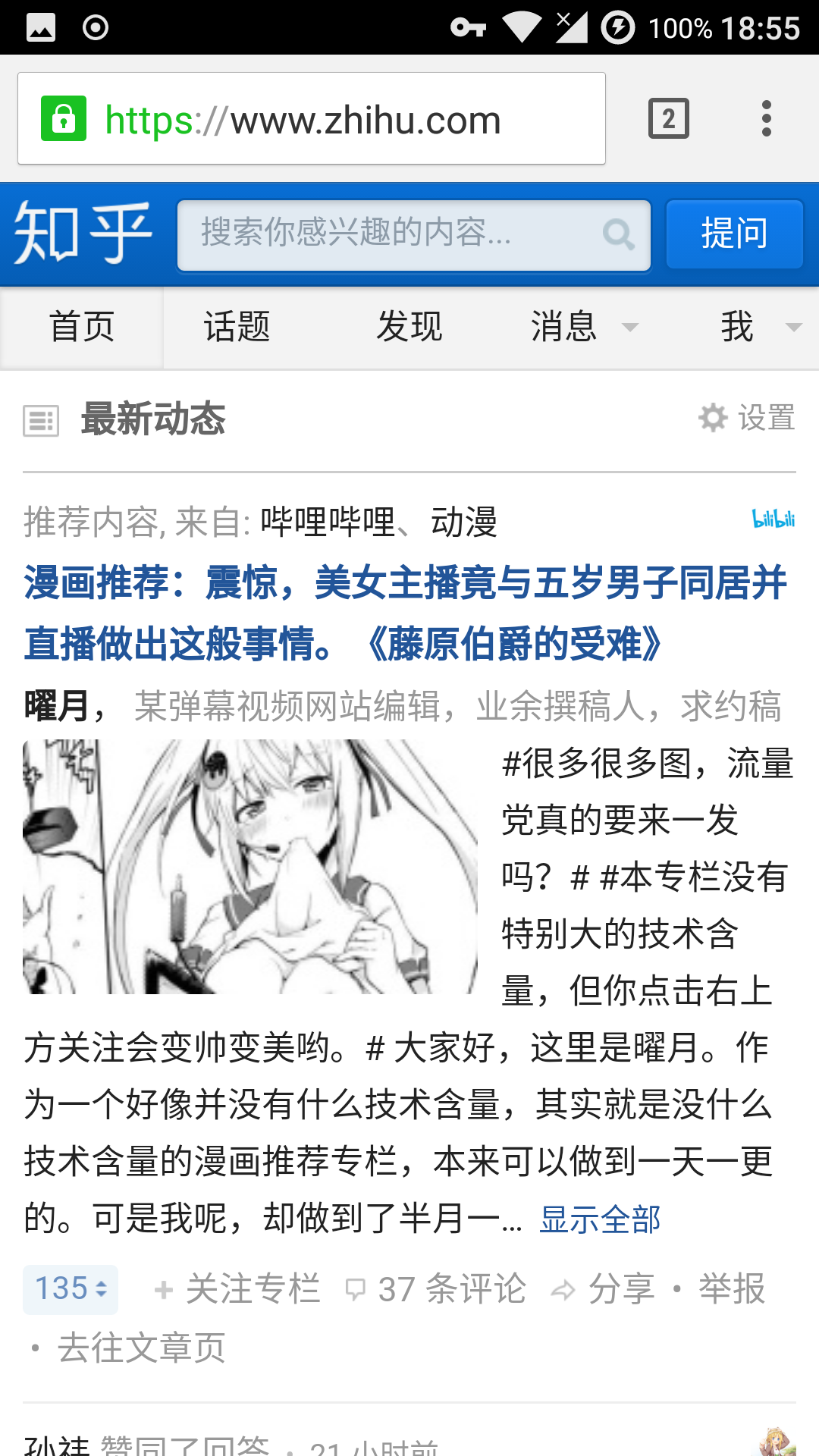Share the article via 分享
This screenshot has height=1456, width=819.
point(604,1289)
